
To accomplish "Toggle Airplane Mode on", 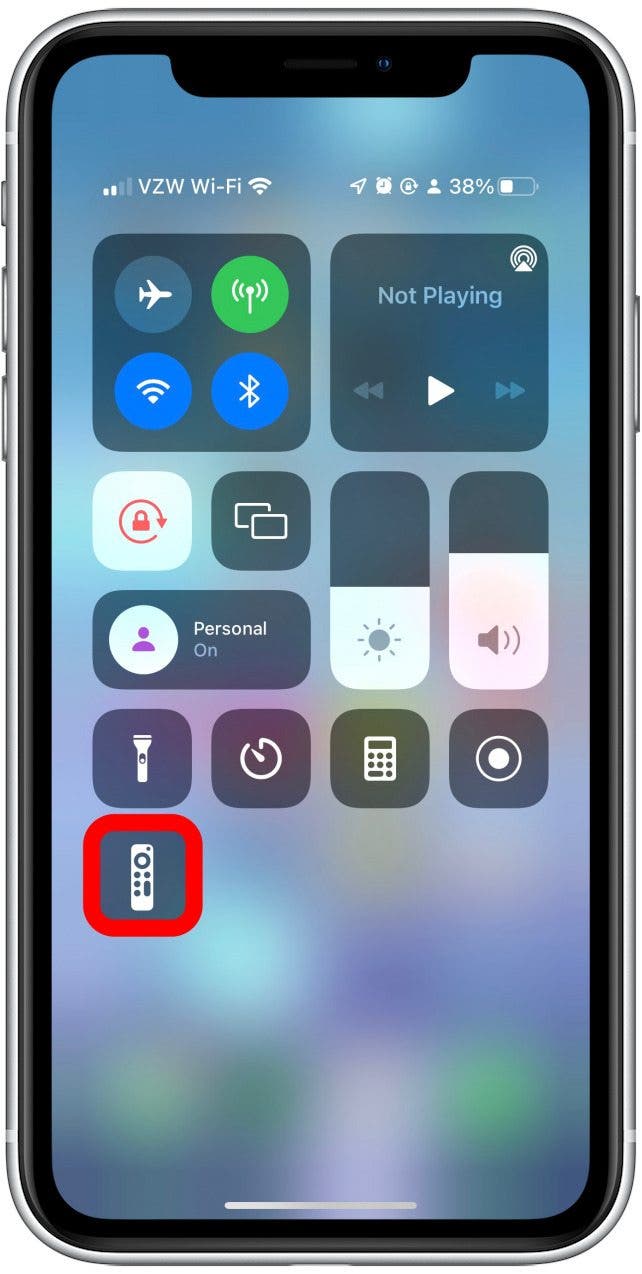I will click(153, 294).
